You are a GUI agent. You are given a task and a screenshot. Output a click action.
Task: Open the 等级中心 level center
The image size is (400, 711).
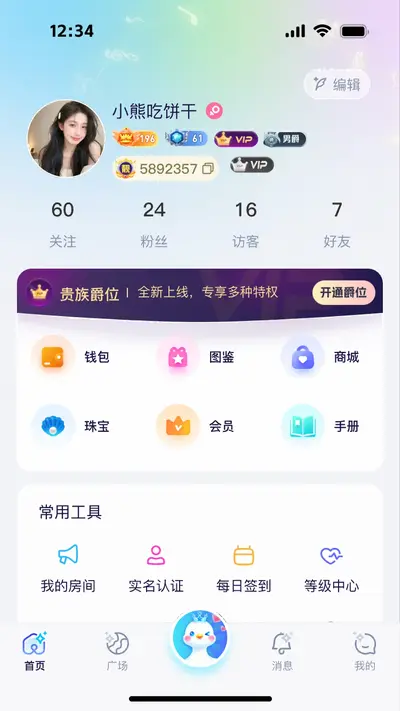[332, 569]
